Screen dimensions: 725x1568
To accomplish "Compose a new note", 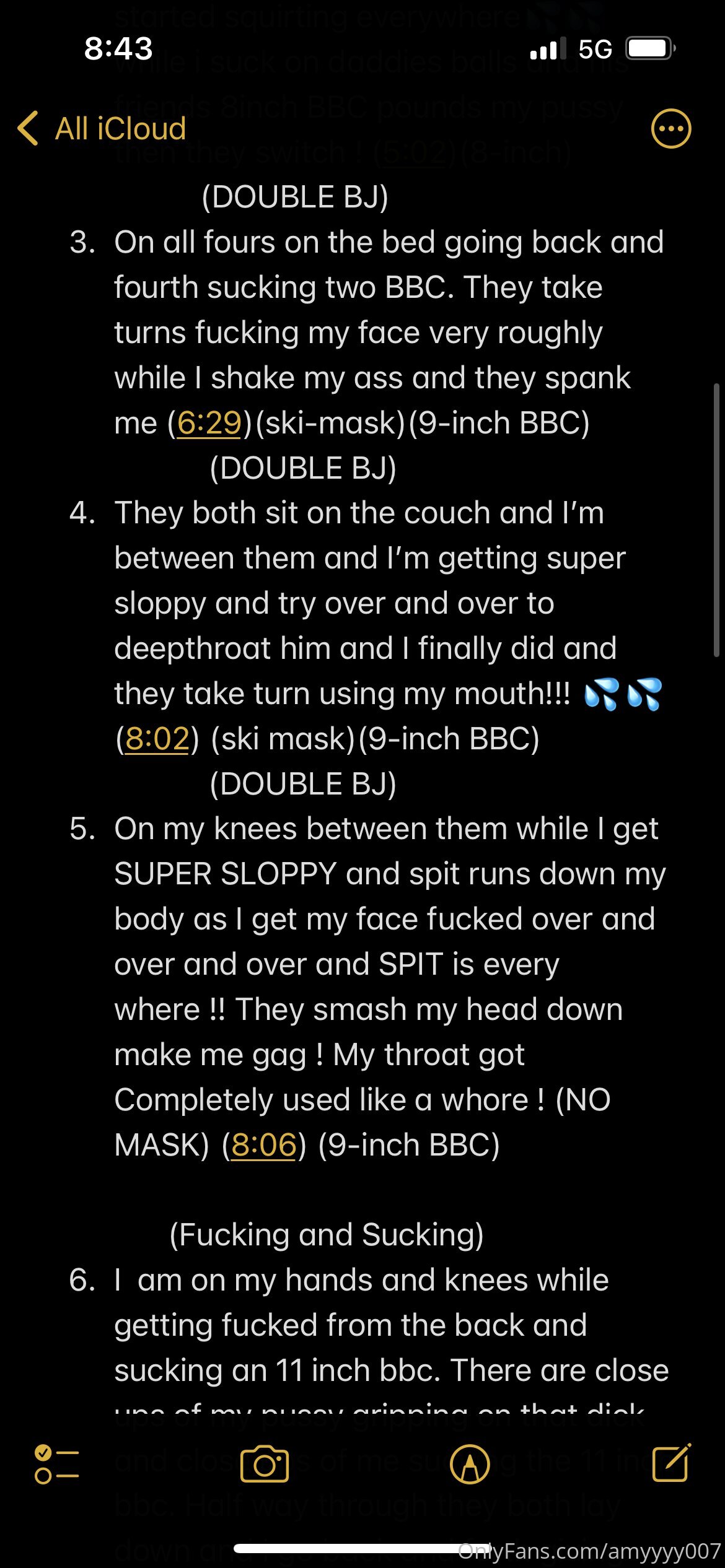I will click(x=672, y=1463).
